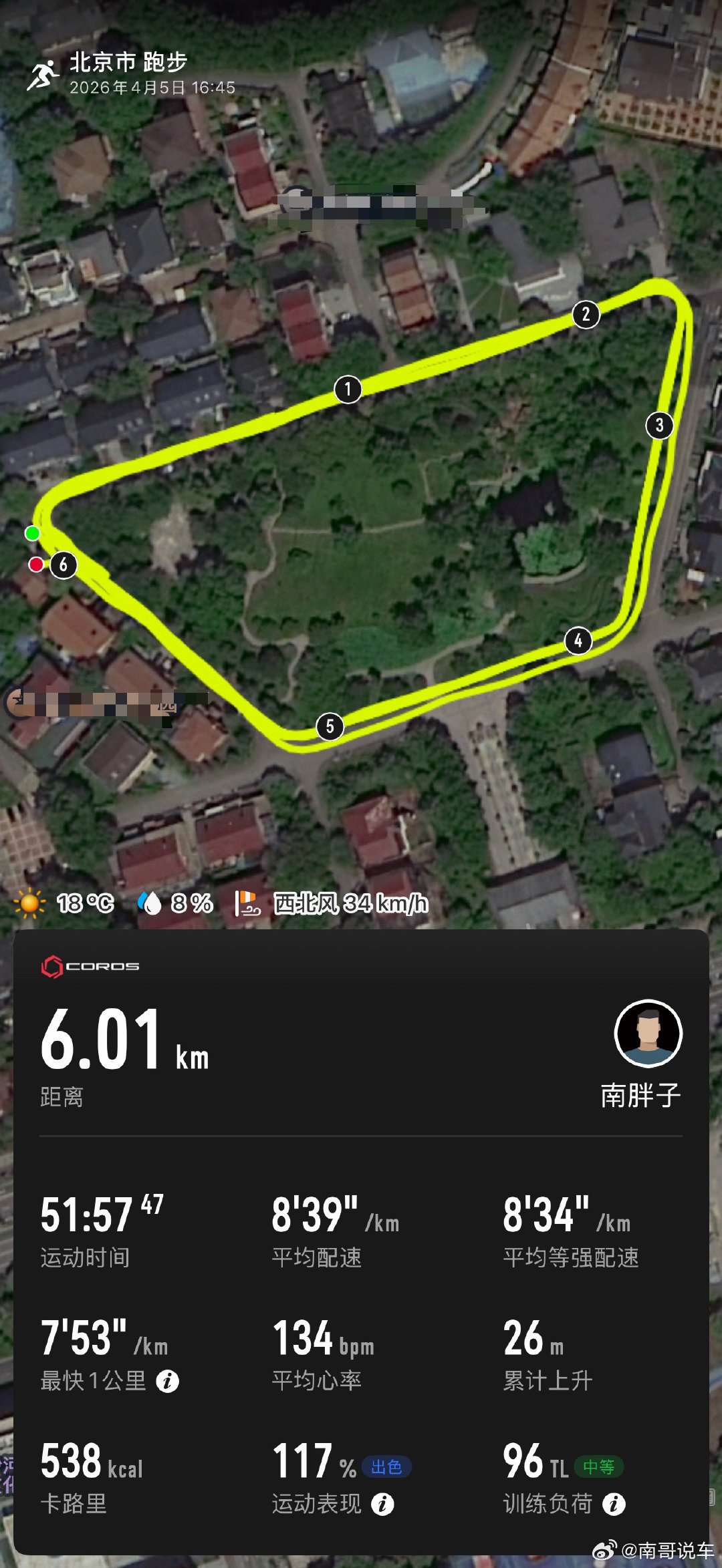Open info for 运动表现

point(383,1504)
